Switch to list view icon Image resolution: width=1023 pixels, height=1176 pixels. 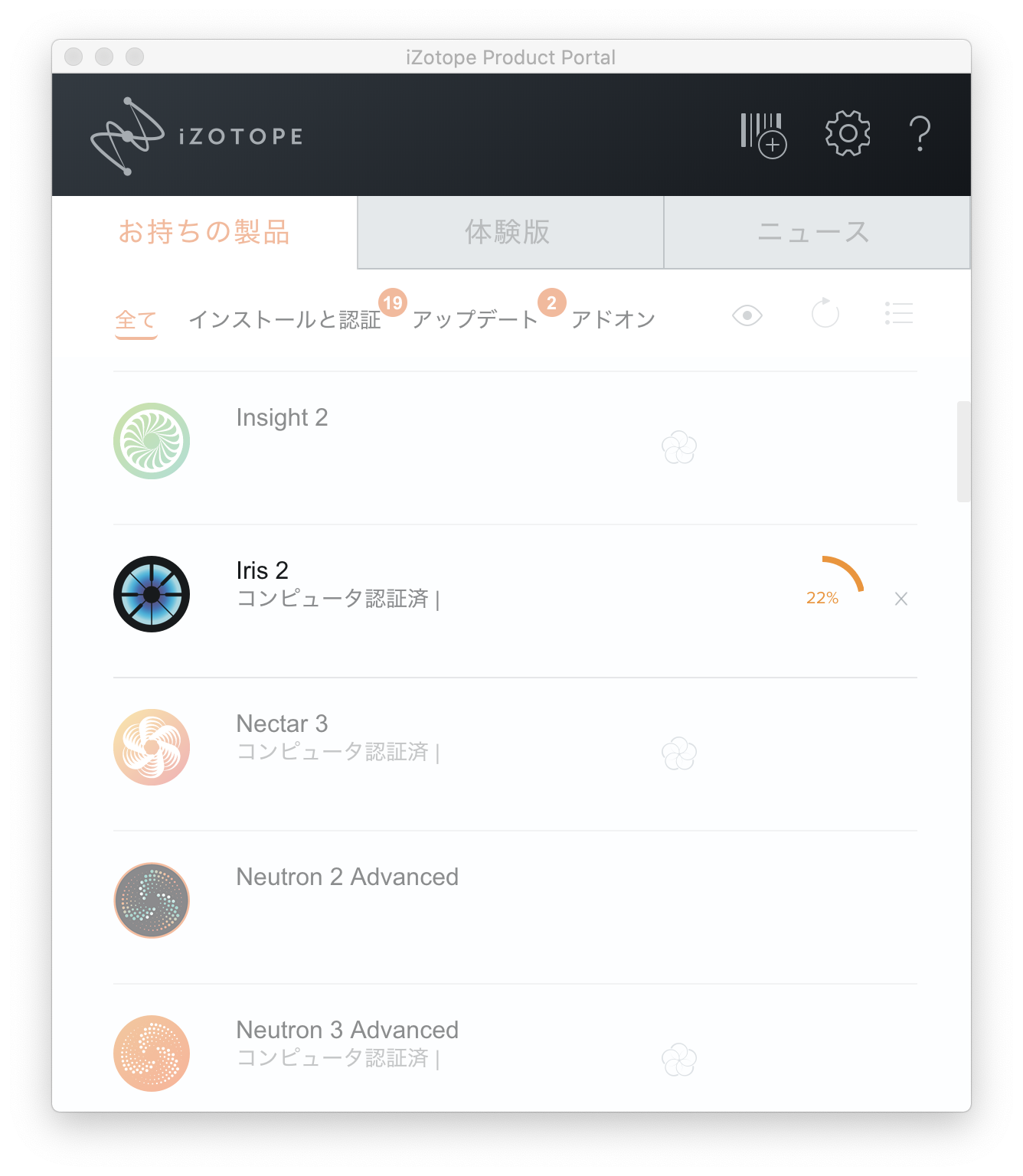pos(899,313)
